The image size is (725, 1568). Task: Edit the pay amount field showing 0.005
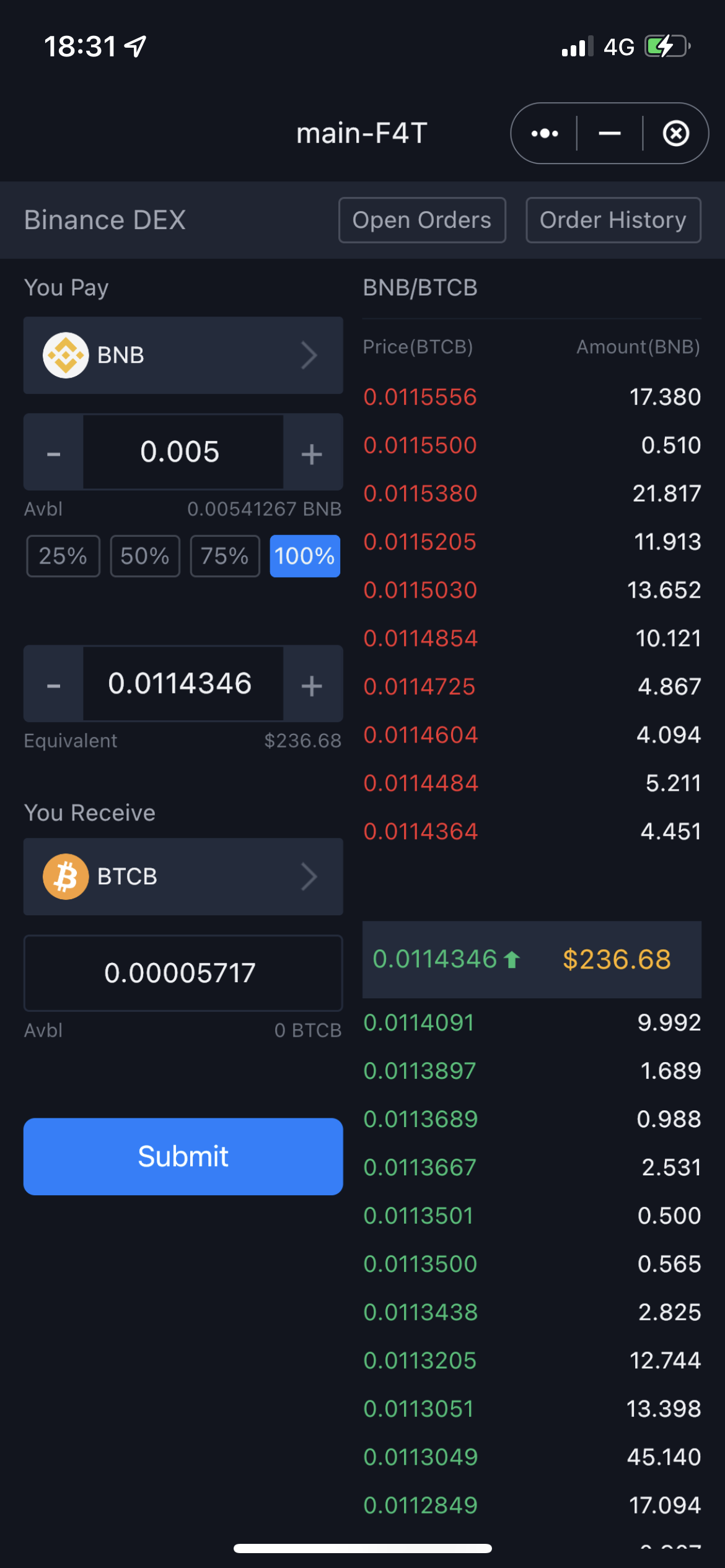pyautogui.click(x=183, y=452)
